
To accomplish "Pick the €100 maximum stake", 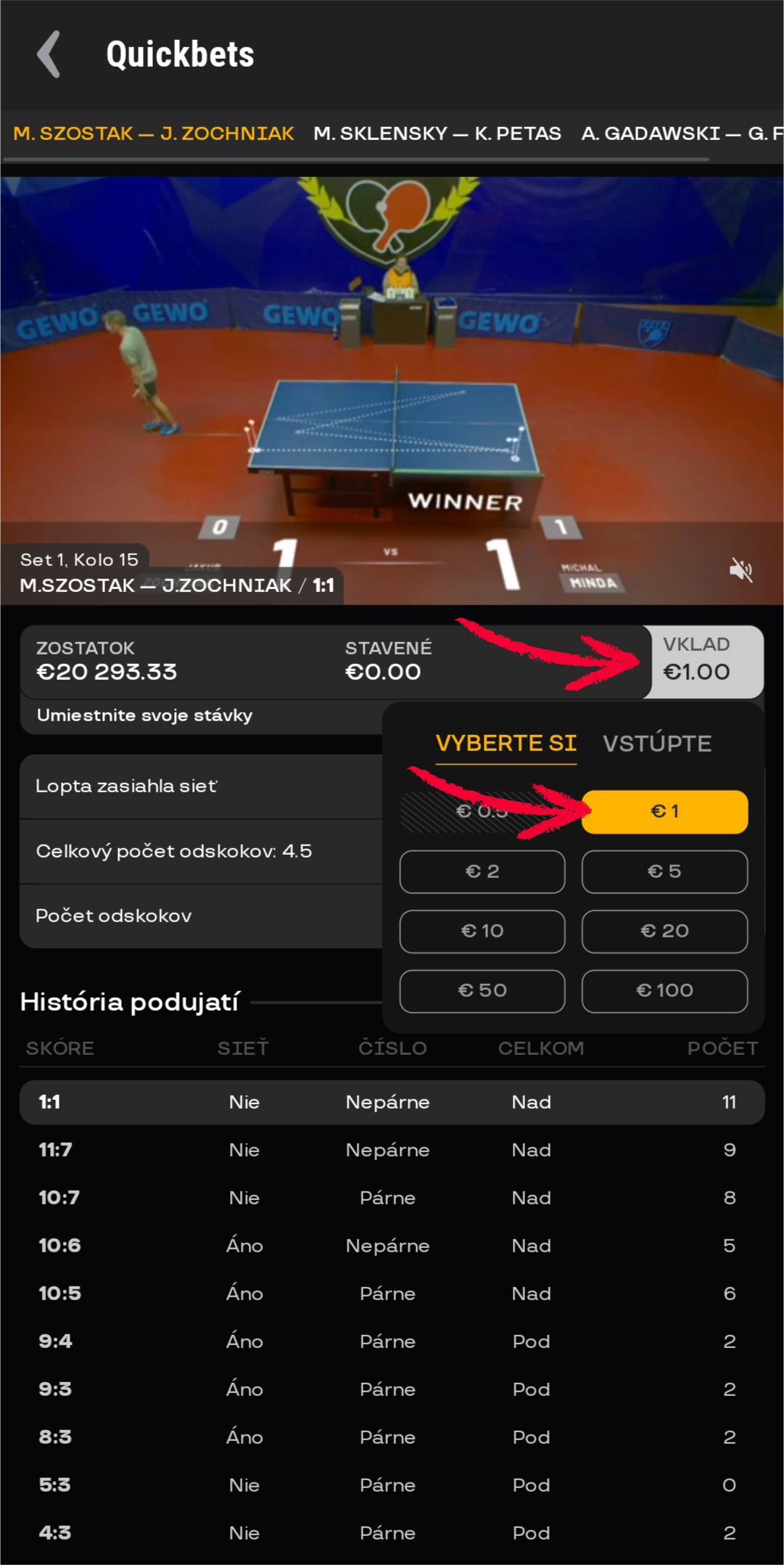I will click(x=664, y=990).
